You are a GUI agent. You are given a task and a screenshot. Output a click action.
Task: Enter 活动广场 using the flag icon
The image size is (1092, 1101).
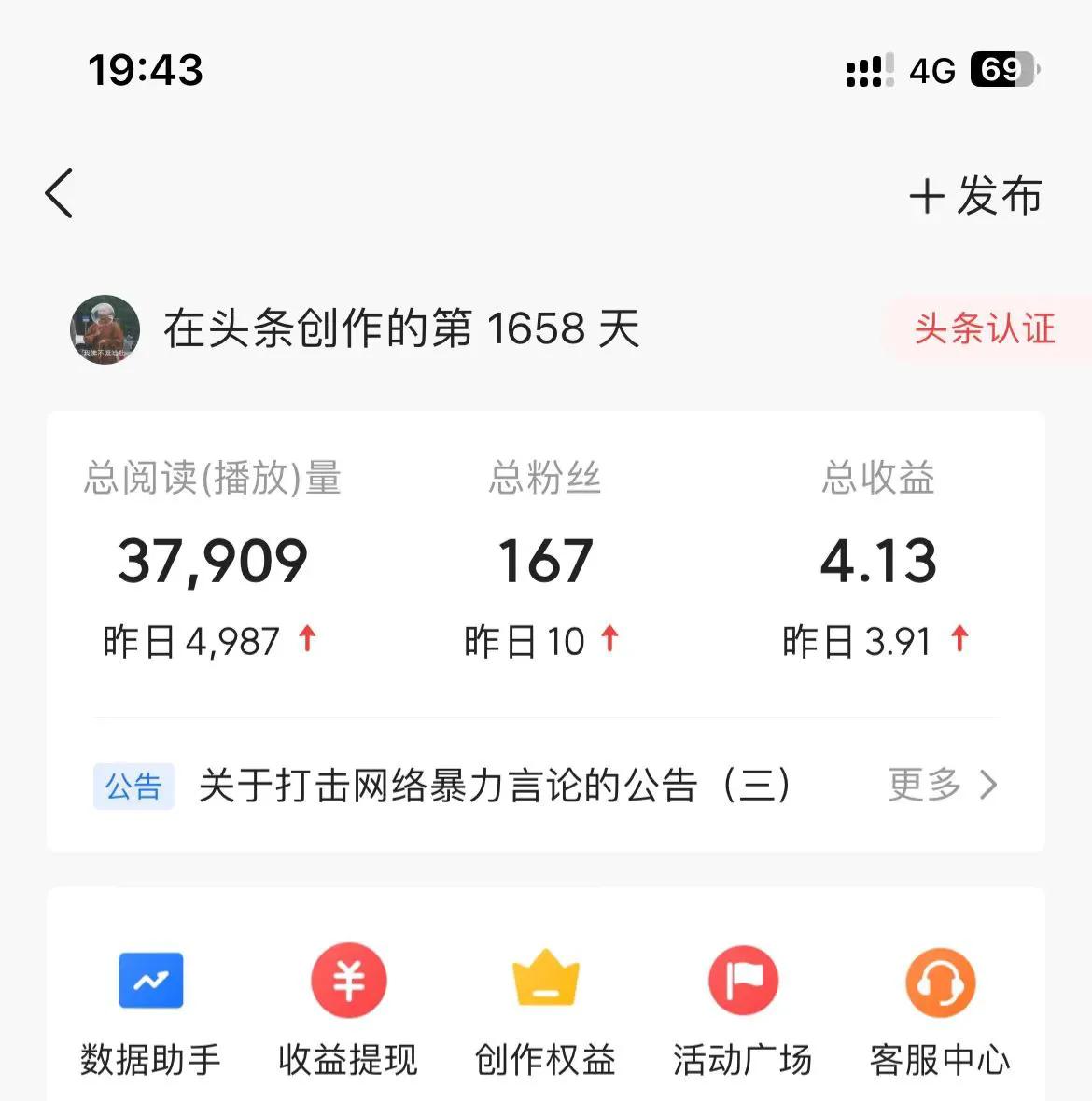pos(742,980)
